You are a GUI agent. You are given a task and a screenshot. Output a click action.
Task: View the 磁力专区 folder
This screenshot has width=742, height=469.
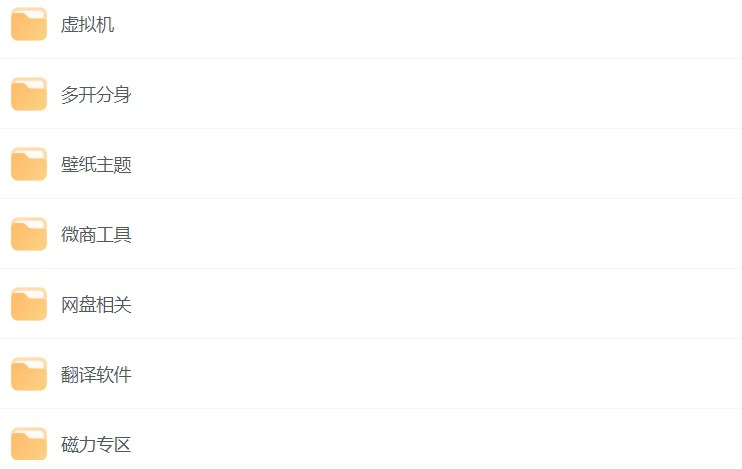click(96, 445)
